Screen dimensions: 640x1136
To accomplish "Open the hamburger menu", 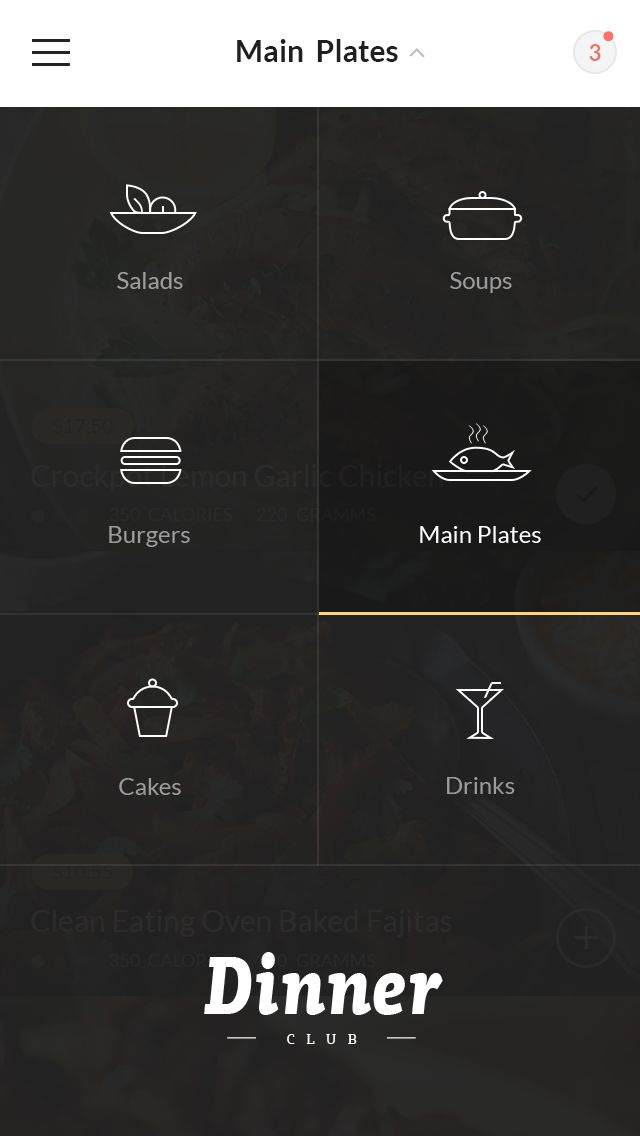I will [x=51, y=52].
